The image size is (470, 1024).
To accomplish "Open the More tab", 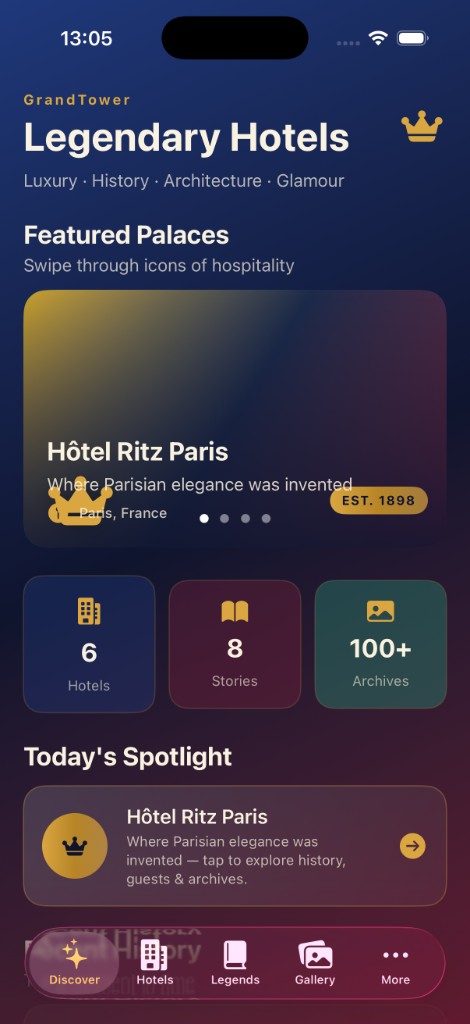I will [x=396, y=963].
